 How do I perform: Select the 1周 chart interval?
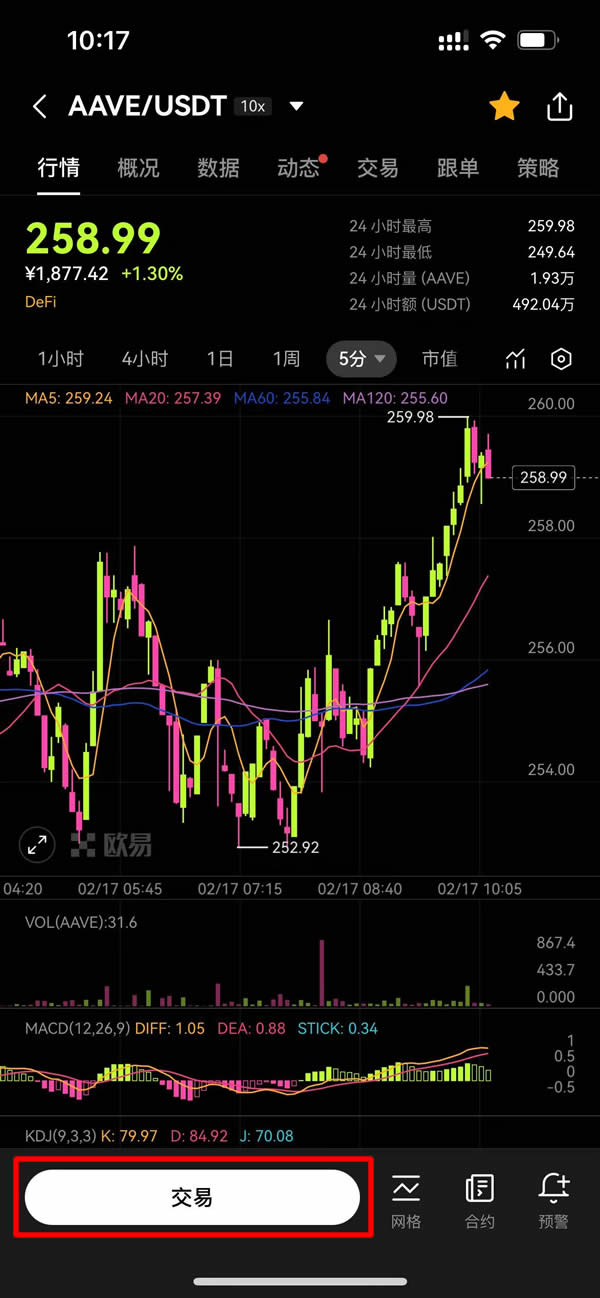286,359
